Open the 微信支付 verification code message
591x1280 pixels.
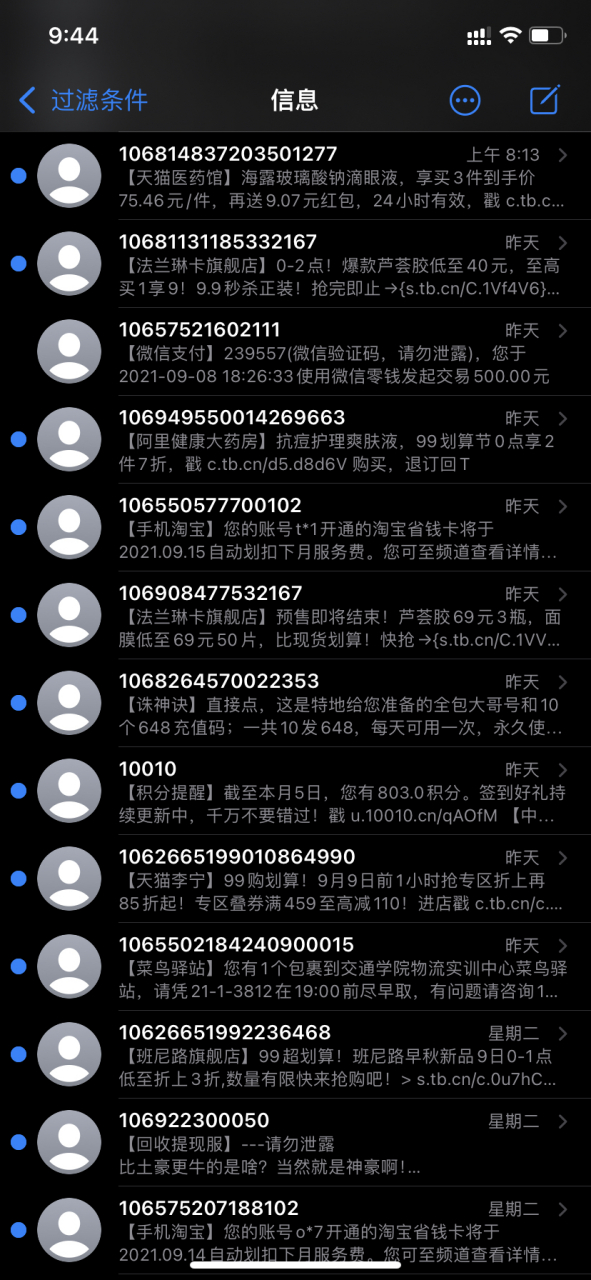tap(295, 352)
